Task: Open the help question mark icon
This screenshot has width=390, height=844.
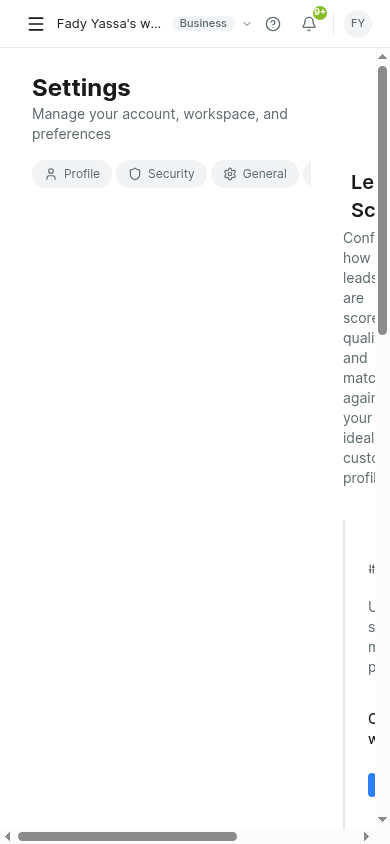Action: [x=273, y=24]
